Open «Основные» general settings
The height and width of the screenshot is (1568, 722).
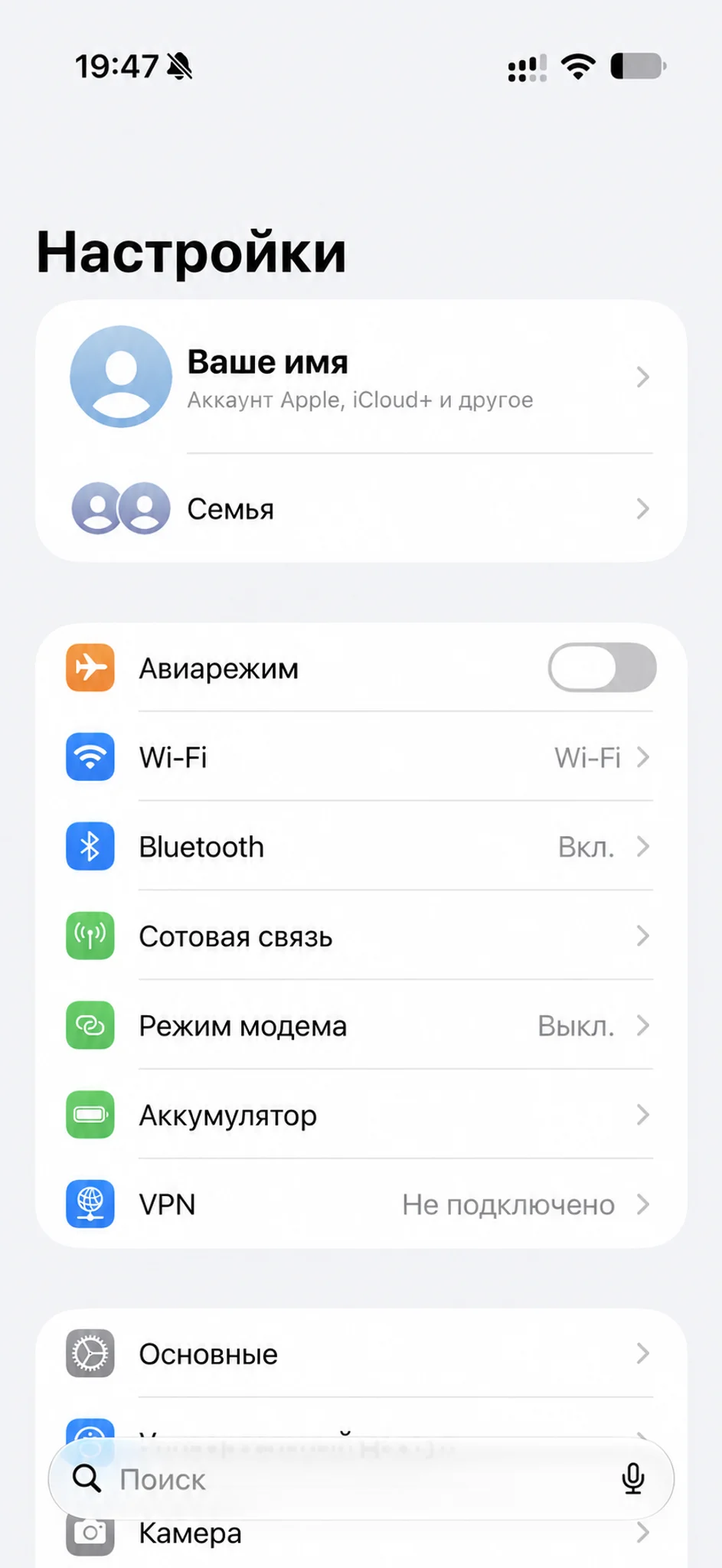[361, 1354]
